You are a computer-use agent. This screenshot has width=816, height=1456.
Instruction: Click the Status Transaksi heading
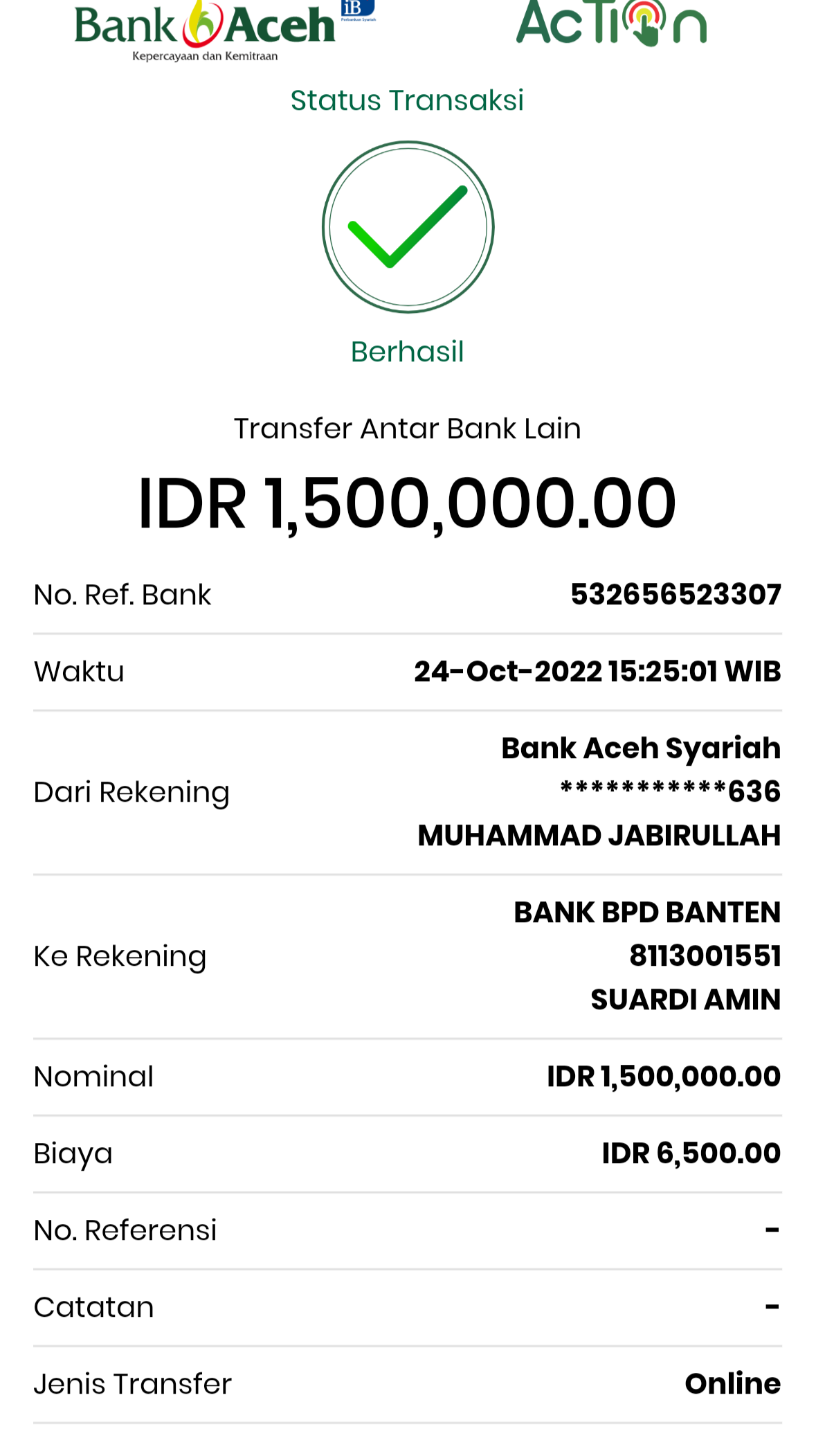point(408,99)
